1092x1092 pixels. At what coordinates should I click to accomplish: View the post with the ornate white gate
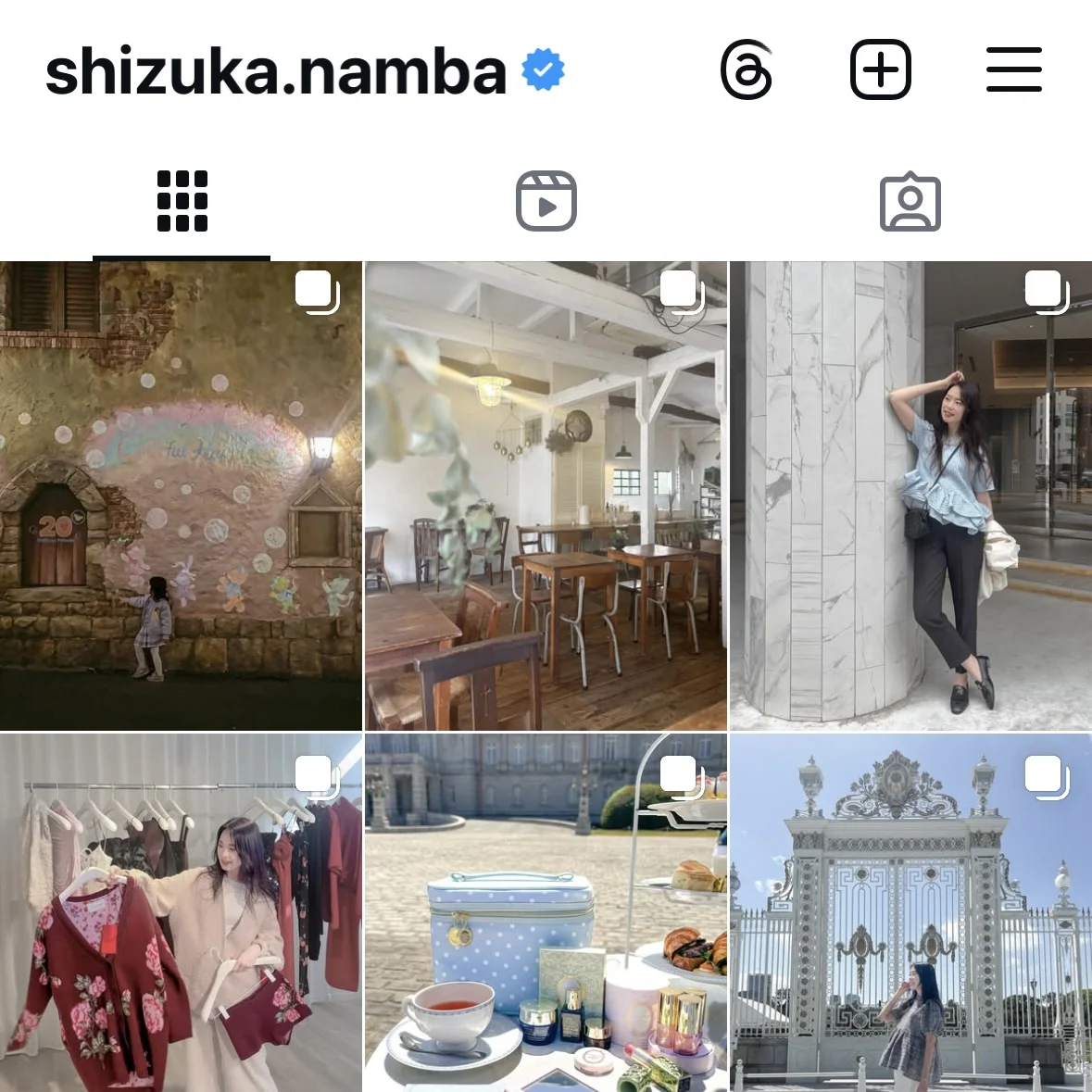click(910, 912)
